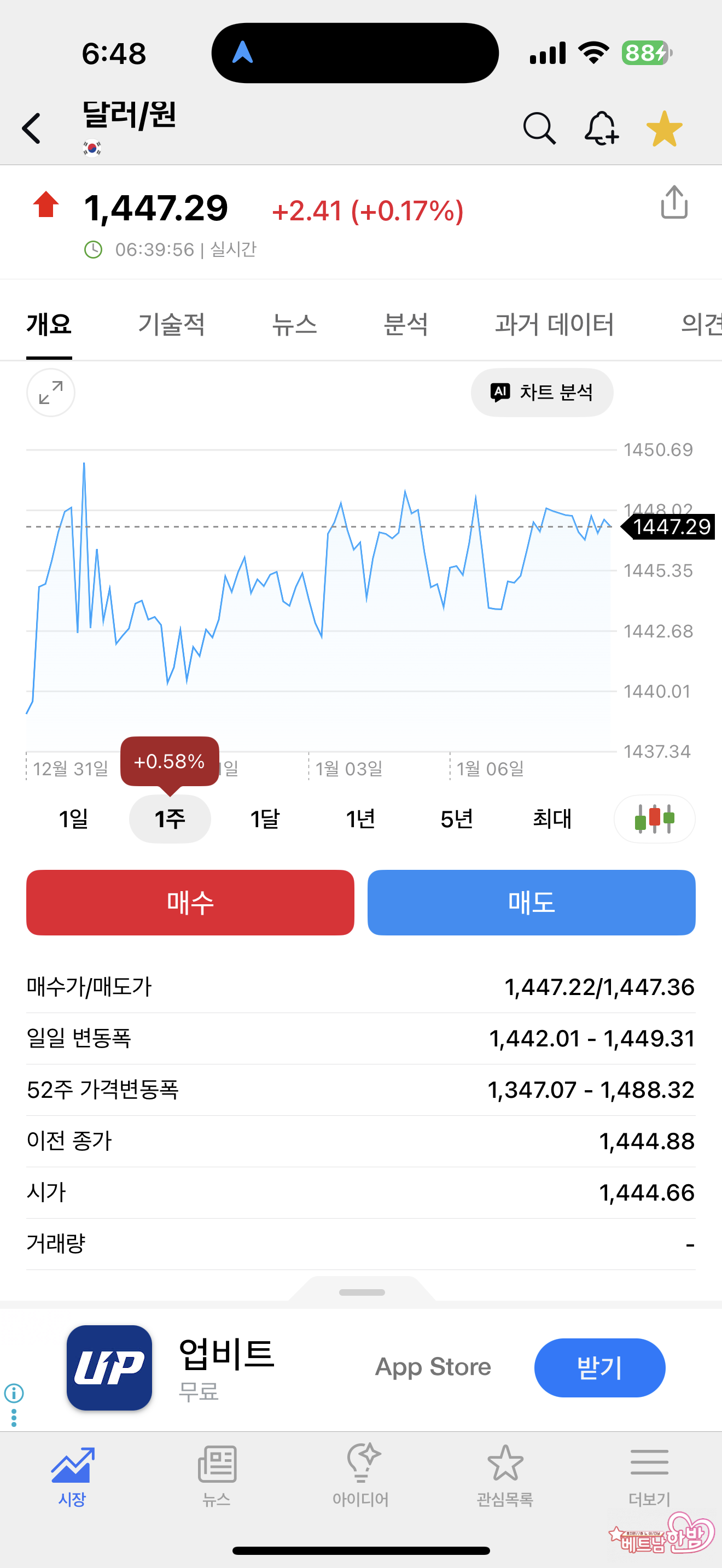This screenshot has height=1568, width=722.
Task: Expand the chart to fullscreen
Action: pyautogui.click(x=50, y=393)
